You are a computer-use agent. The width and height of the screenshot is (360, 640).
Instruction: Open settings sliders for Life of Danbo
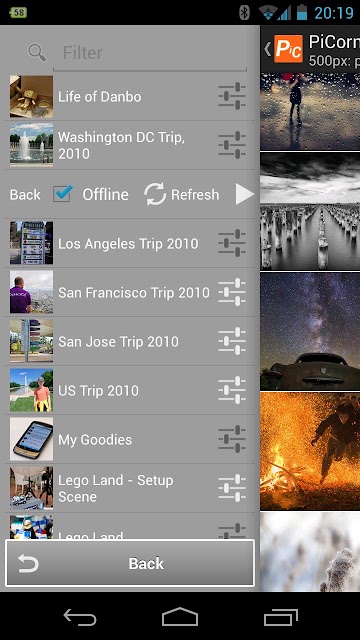click(x=232, y=96)
